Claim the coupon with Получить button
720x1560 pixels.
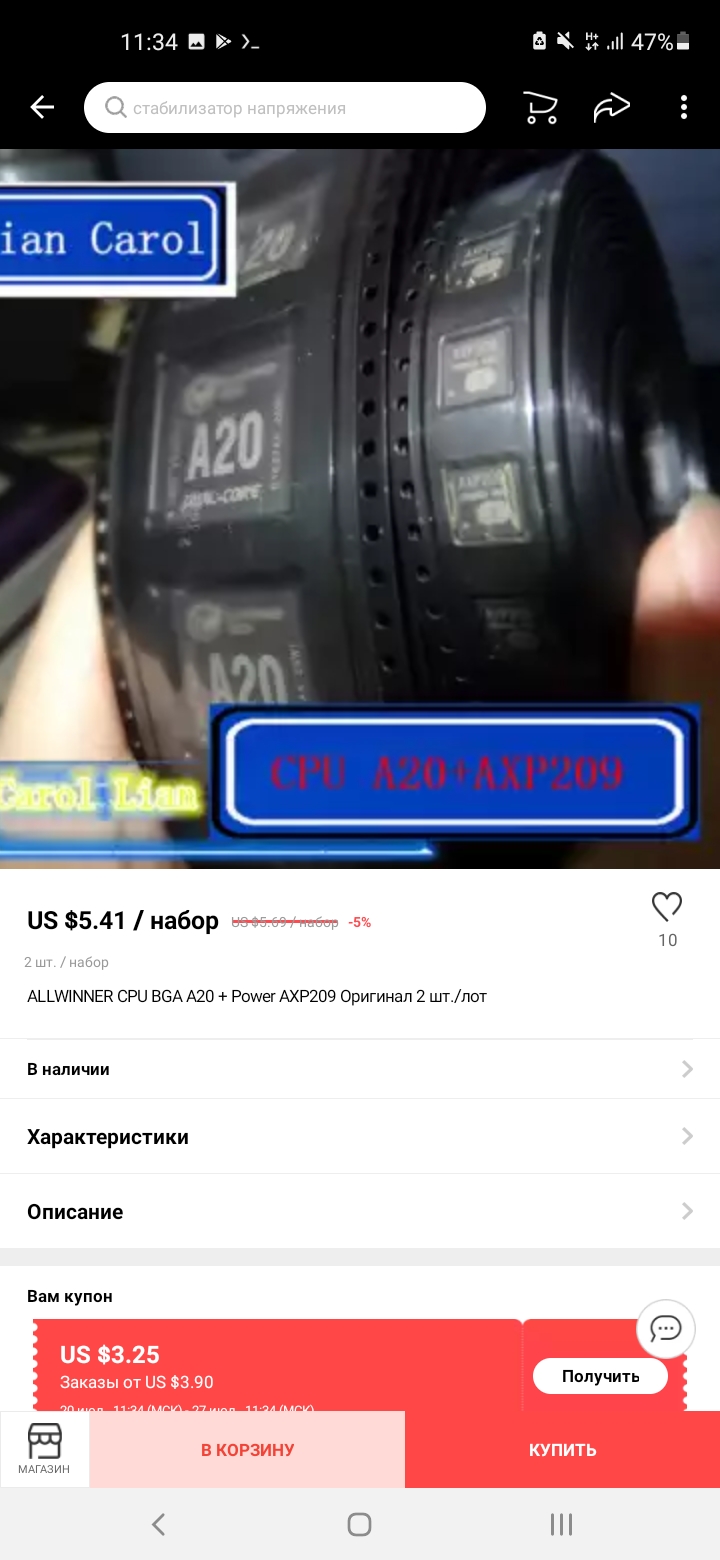tap(600, 1376)
